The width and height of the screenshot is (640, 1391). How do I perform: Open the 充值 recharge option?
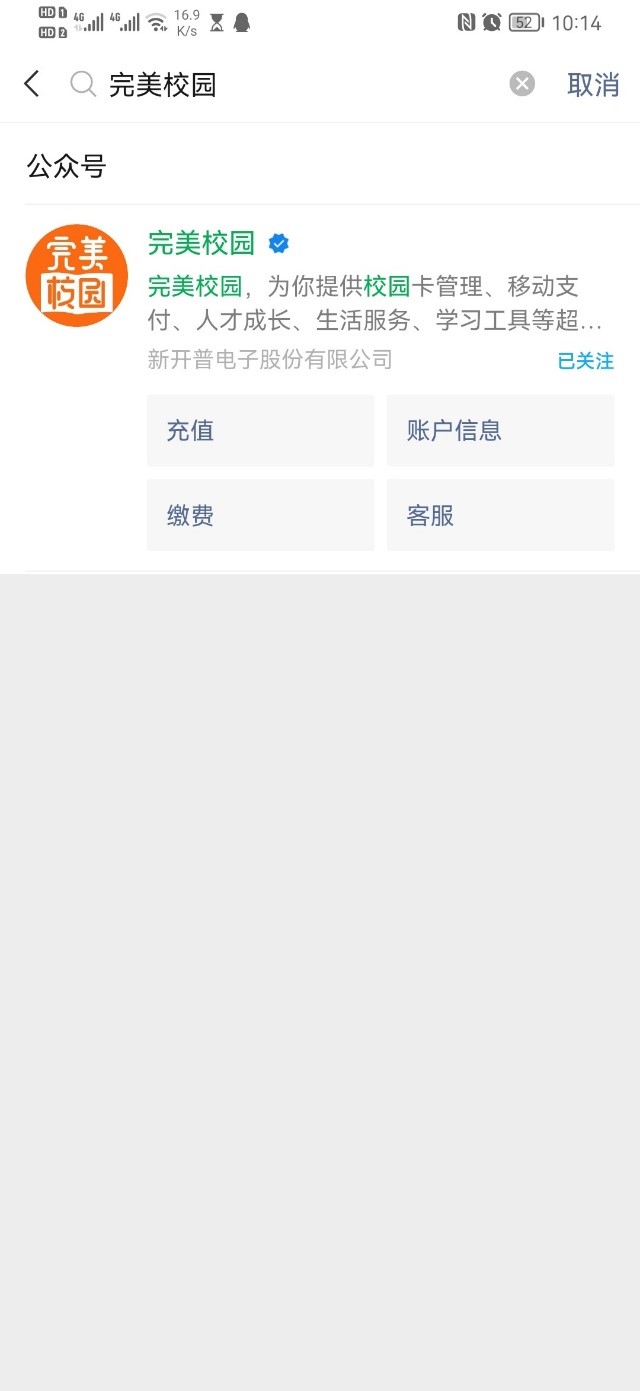pos(260,431)
